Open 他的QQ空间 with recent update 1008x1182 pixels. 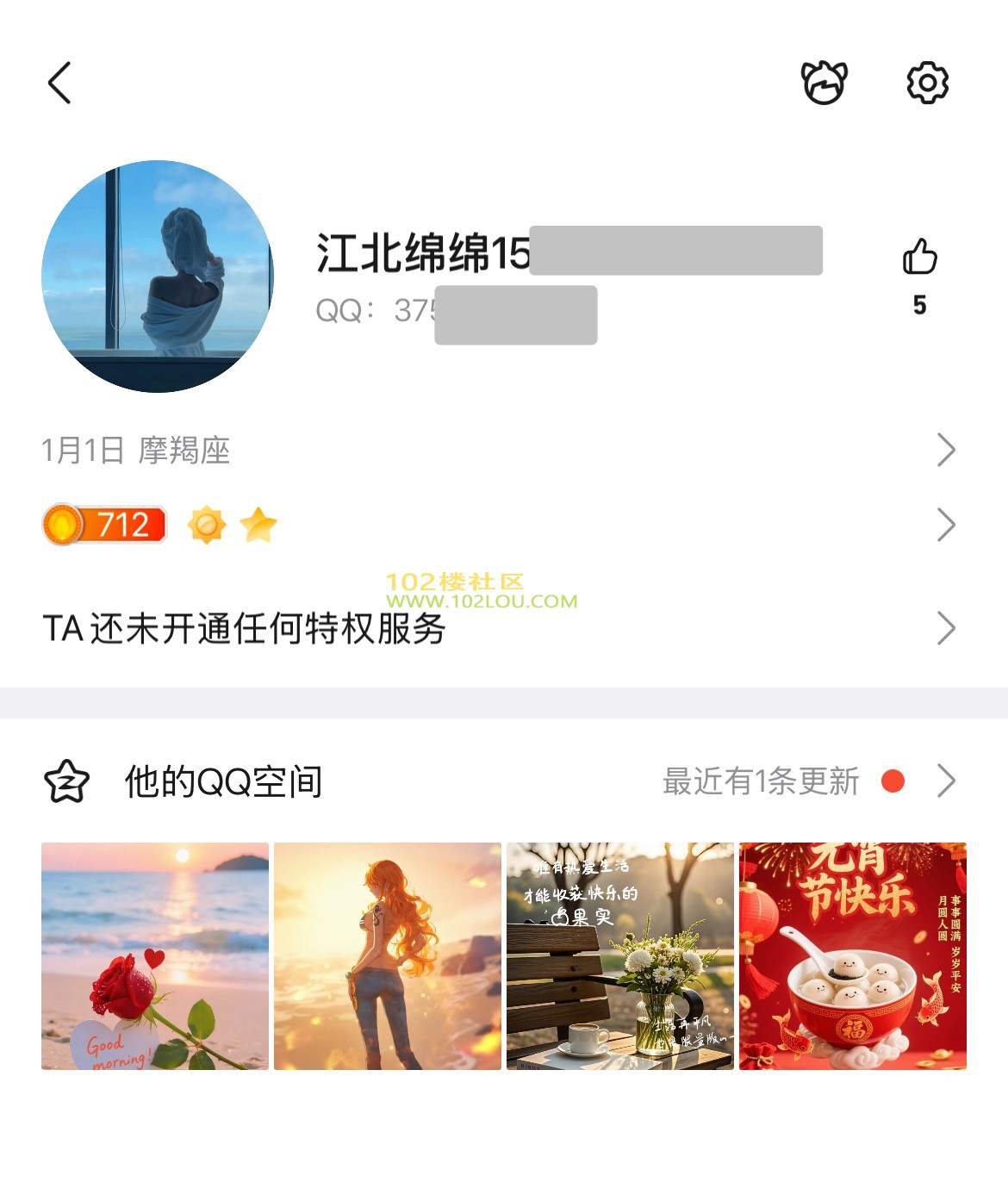click(500, 781)
